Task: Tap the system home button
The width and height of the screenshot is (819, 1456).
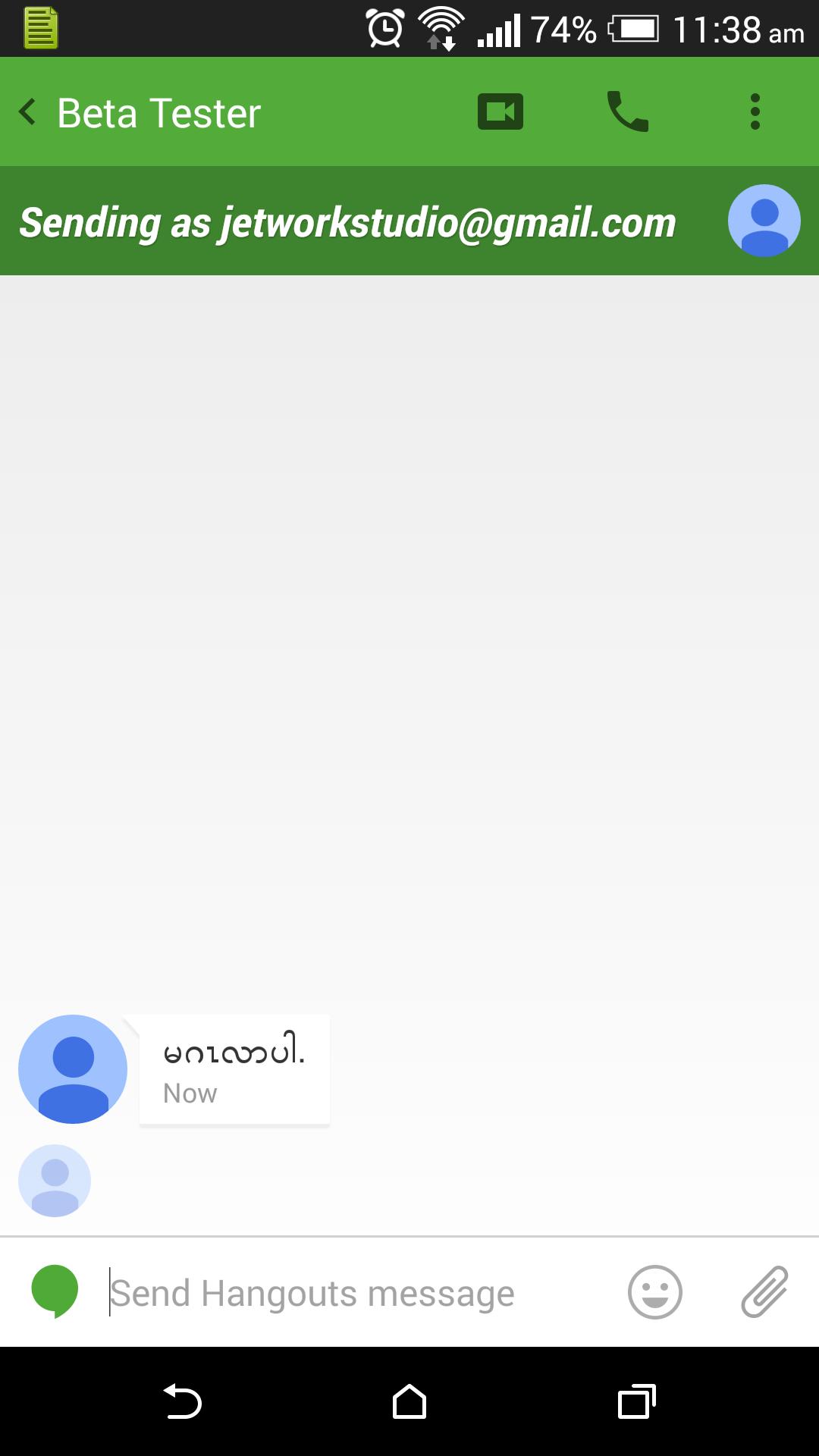Action: [x=409, y=1402]
